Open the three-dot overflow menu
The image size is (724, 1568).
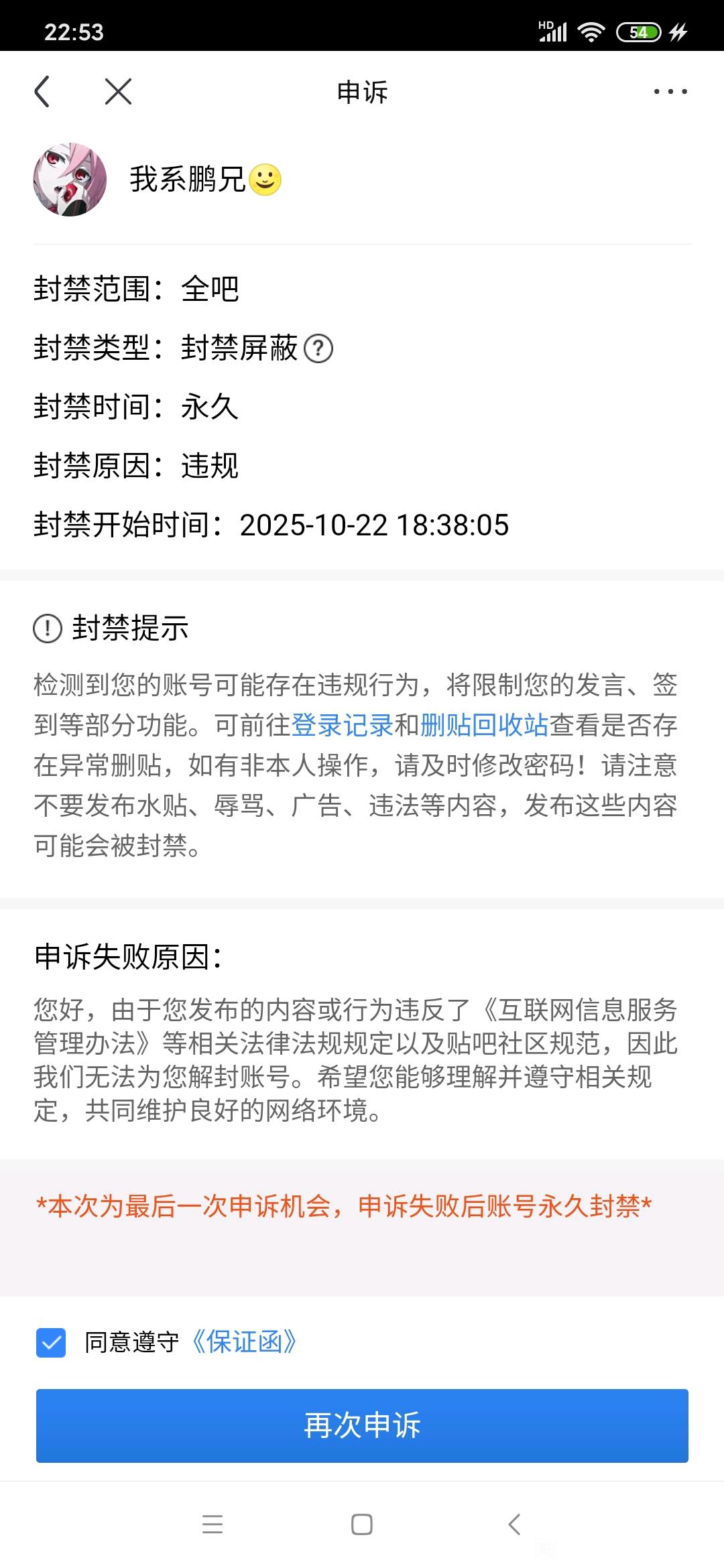[670, 92]
